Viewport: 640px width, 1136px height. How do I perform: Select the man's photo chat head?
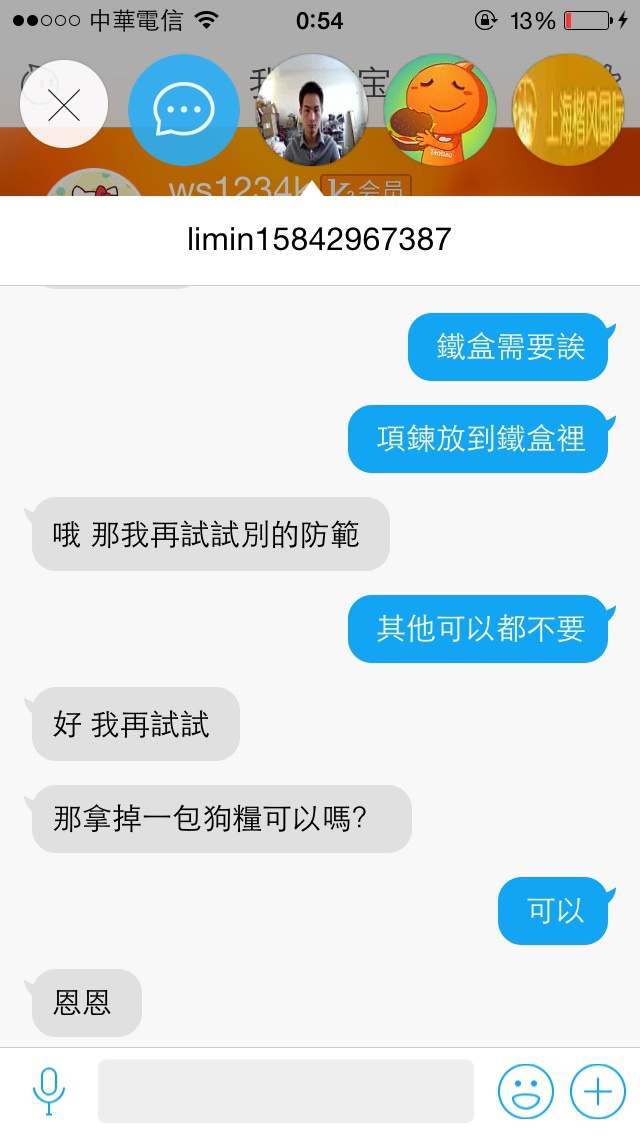coord(312,109)
